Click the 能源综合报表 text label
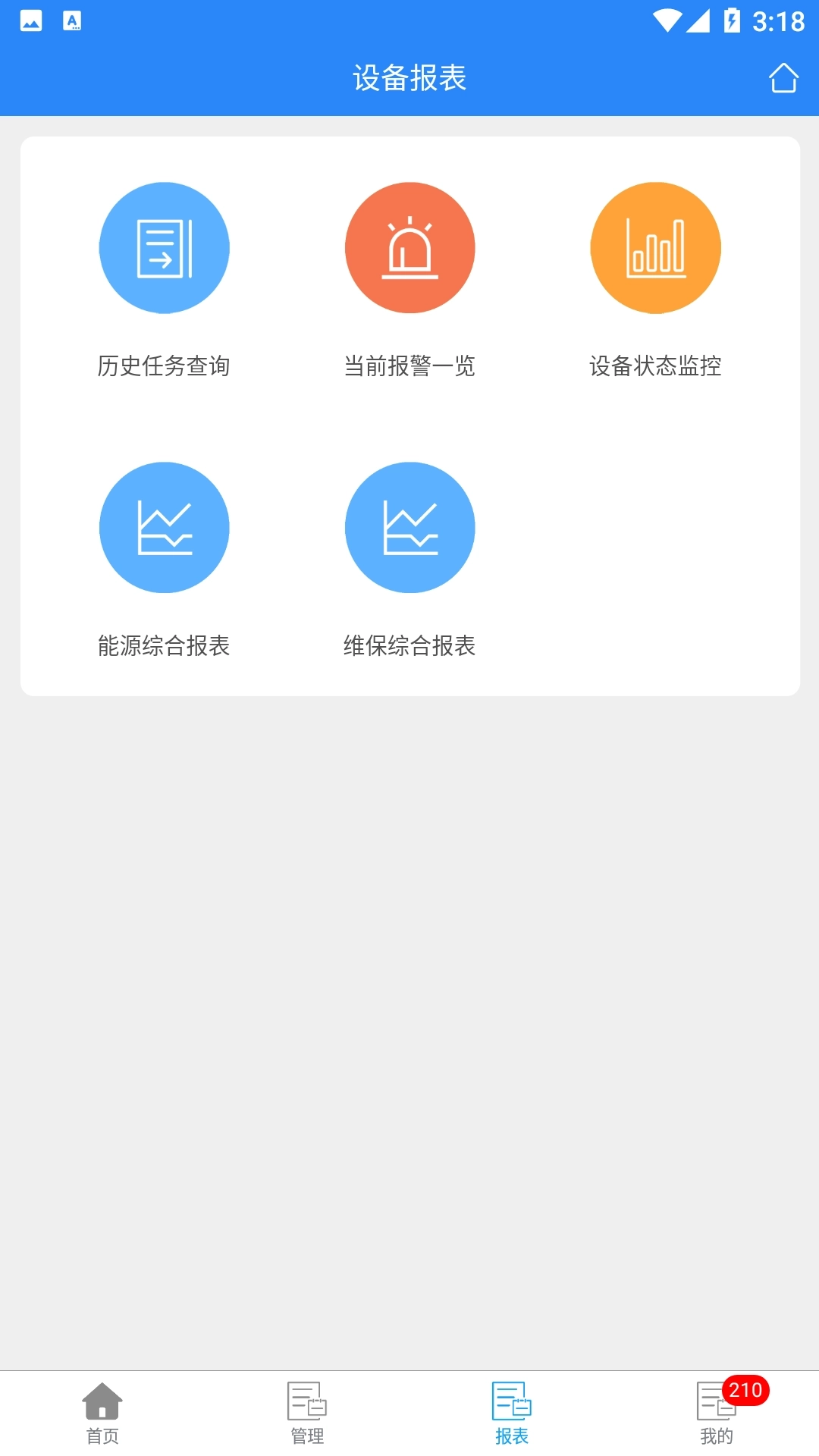The image size is (819, 1456). click(164, 647)
